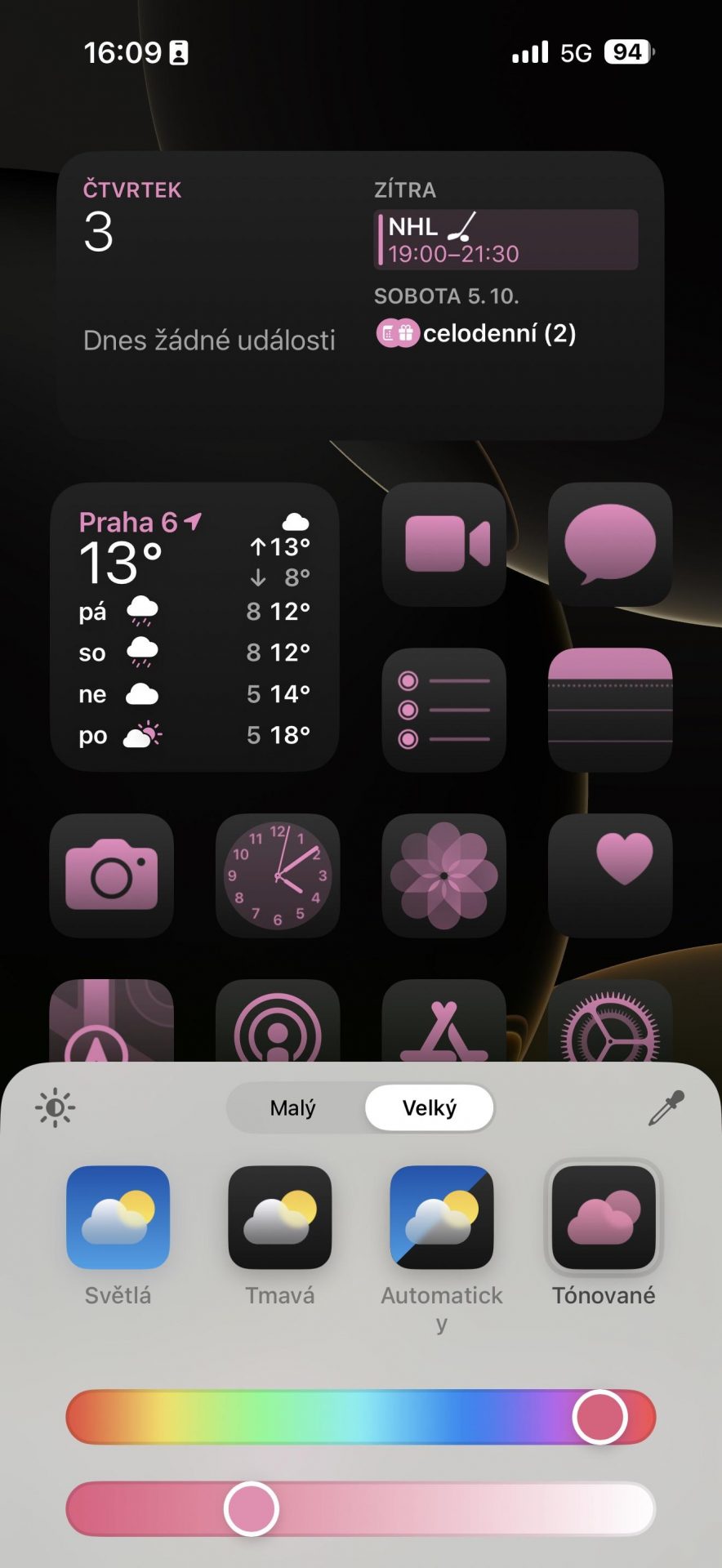Screen dimensions: 722x1568
Task: Open the Photos flower app
Action: pos(444,875)
